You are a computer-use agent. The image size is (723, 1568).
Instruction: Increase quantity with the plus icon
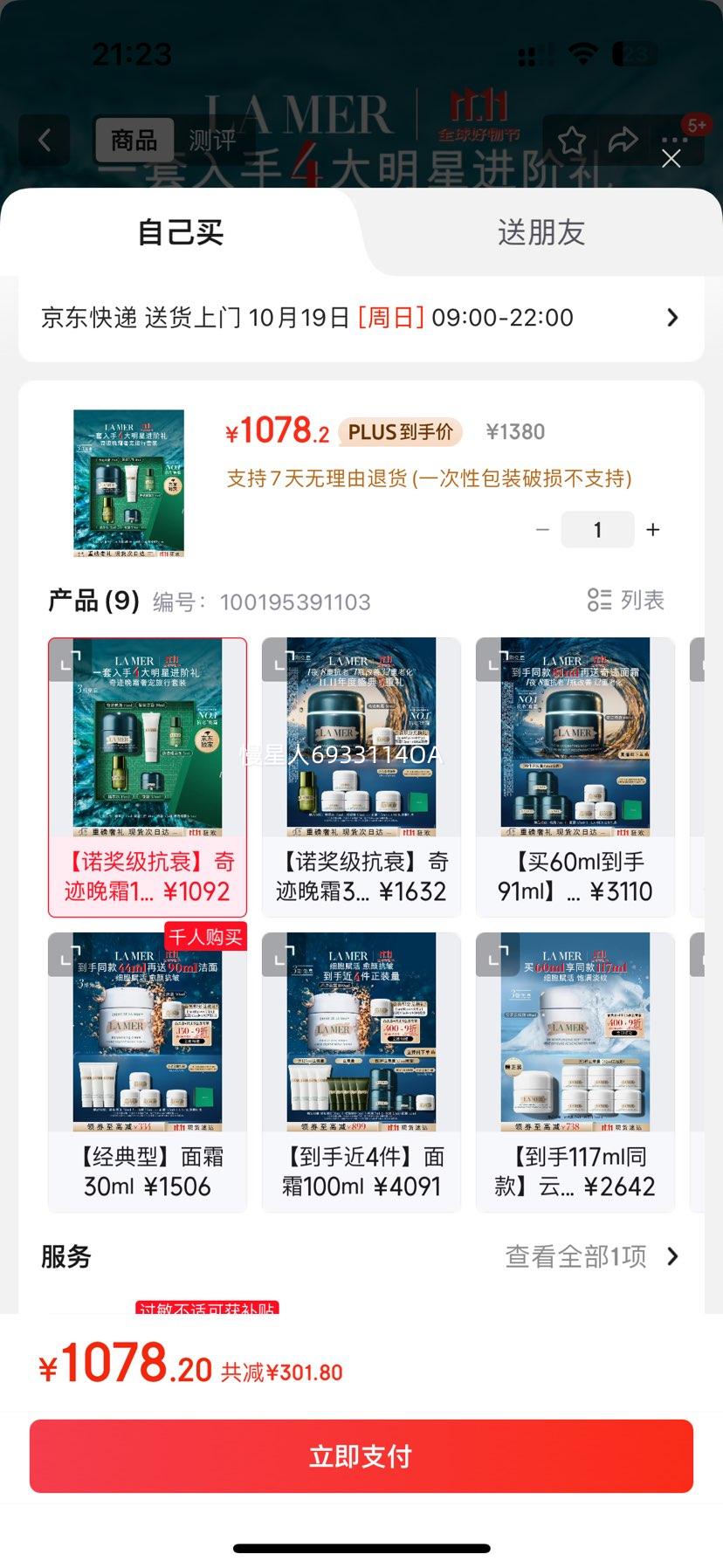652,529
